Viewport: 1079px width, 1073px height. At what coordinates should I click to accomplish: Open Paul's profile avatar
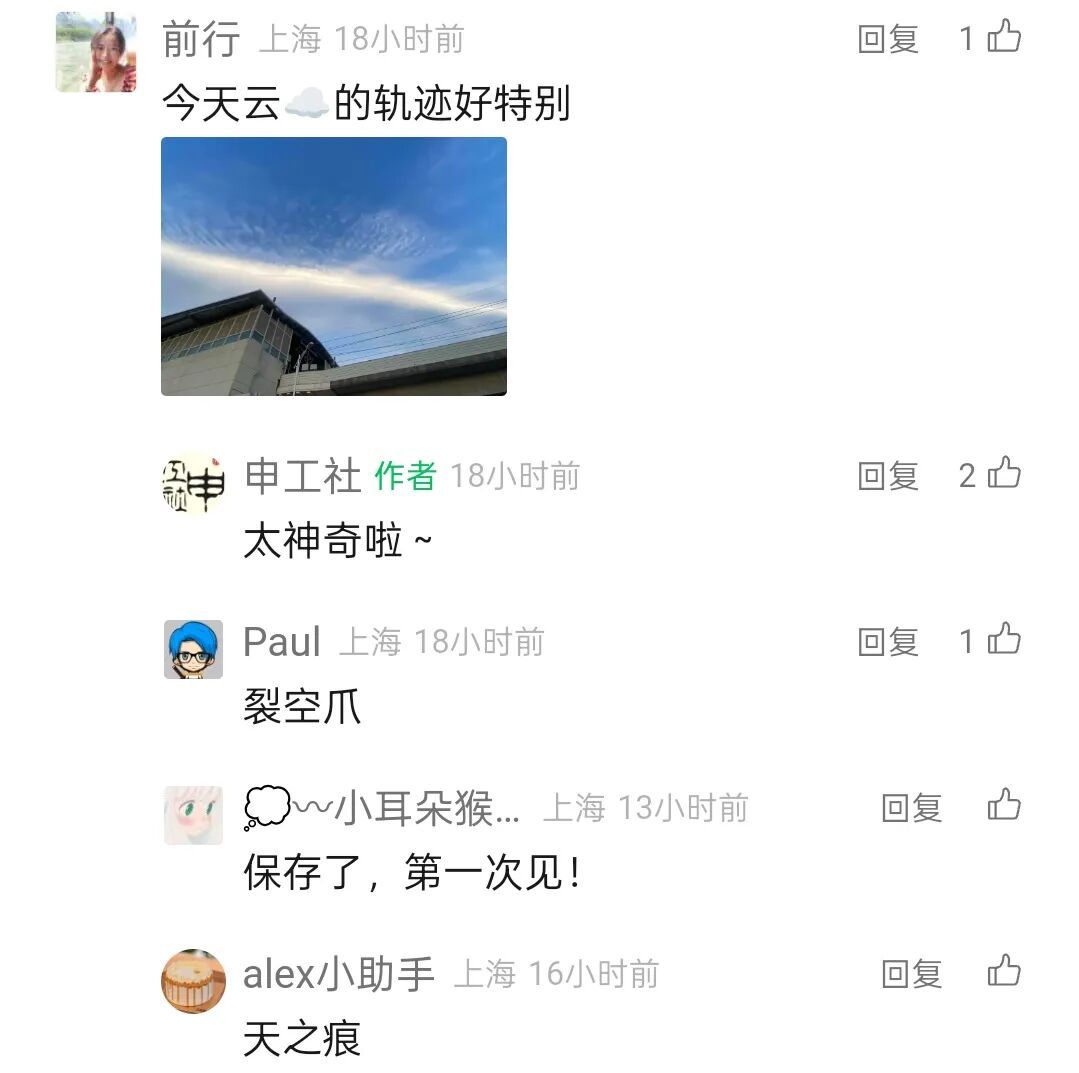click(193, 649)
